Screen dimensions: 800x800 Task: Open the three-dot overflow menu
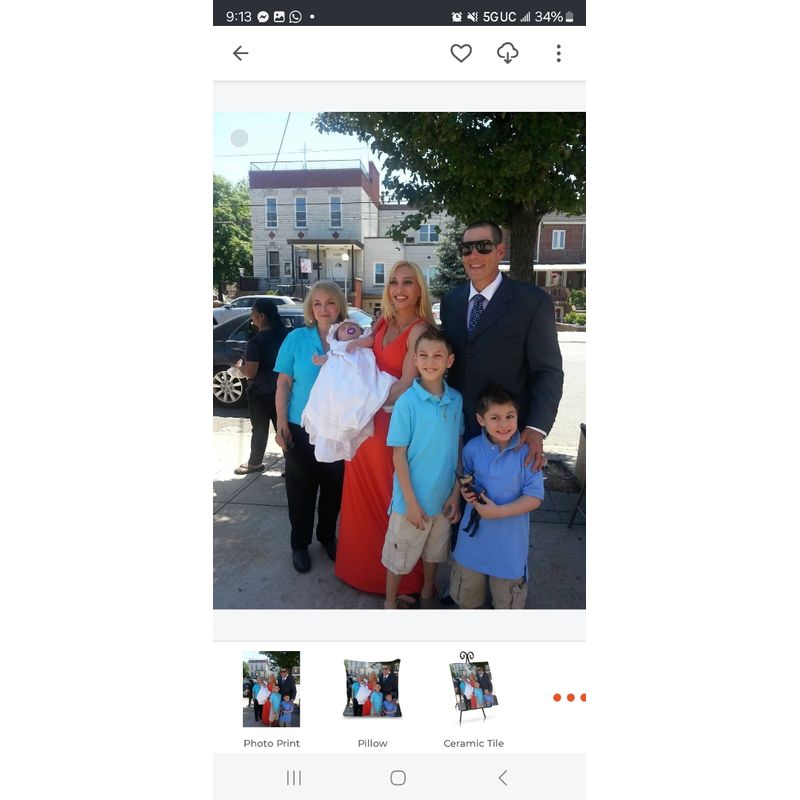558,53
